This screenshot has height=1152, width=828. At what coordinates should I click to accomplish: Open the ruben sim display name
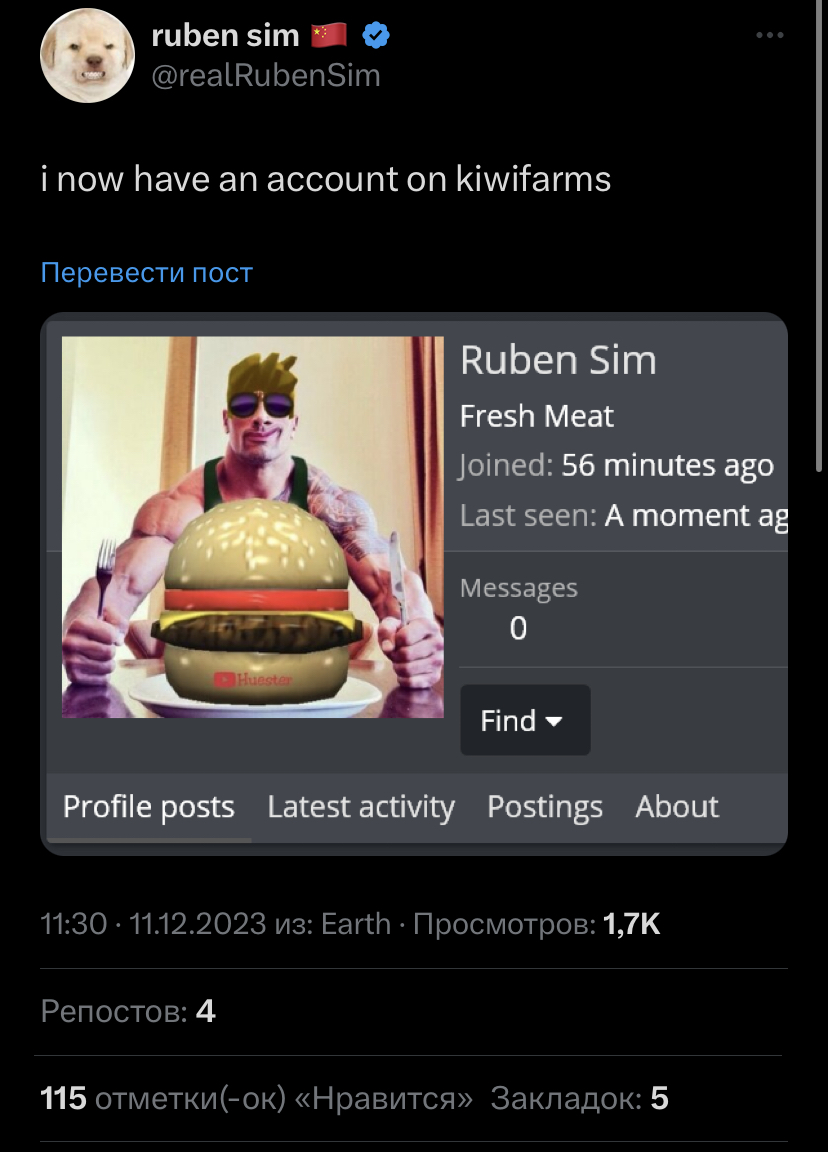click(x=225, y=36)
